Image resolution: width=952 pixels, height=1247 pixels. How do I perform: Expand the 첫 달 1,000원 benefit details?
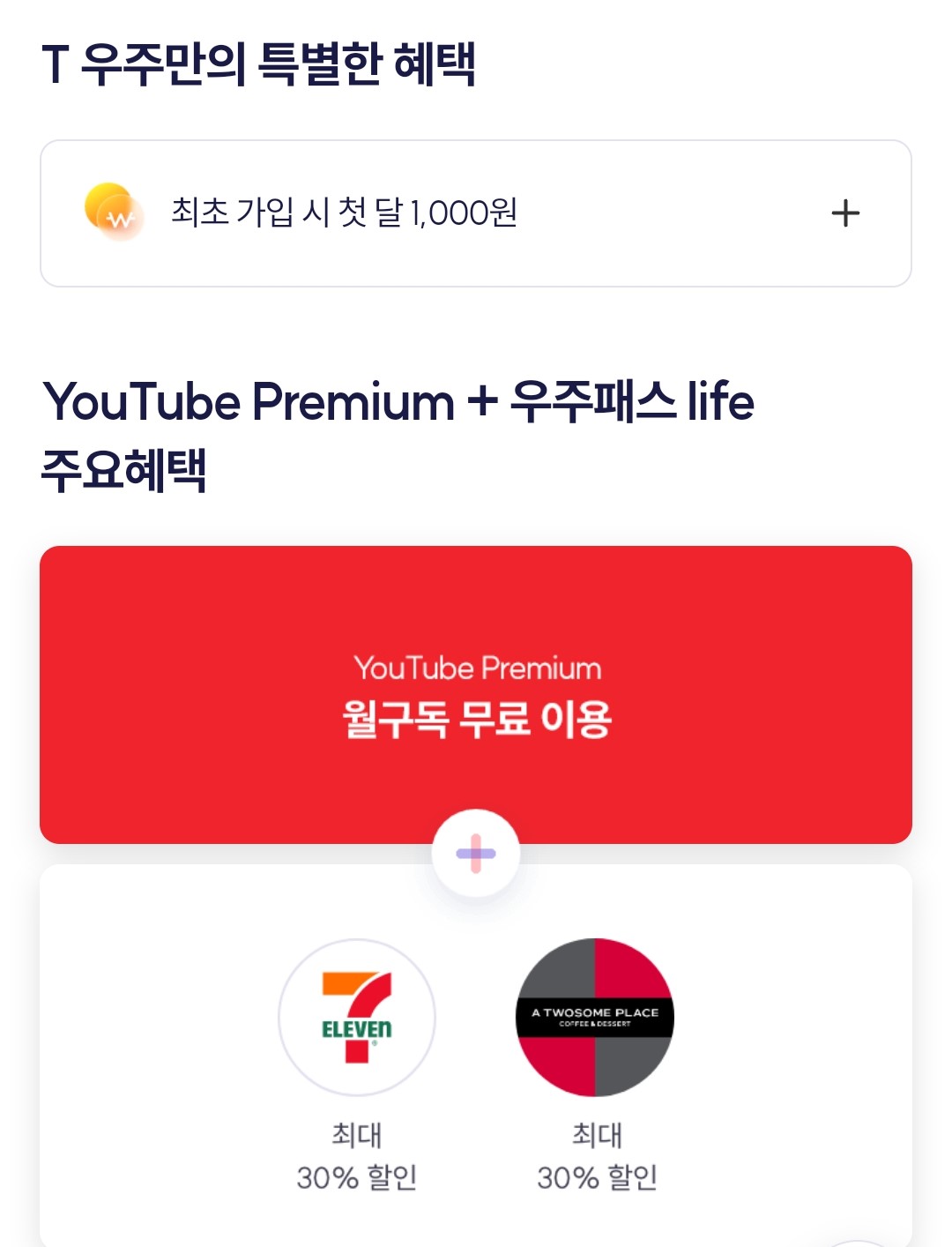pos(847,212)
